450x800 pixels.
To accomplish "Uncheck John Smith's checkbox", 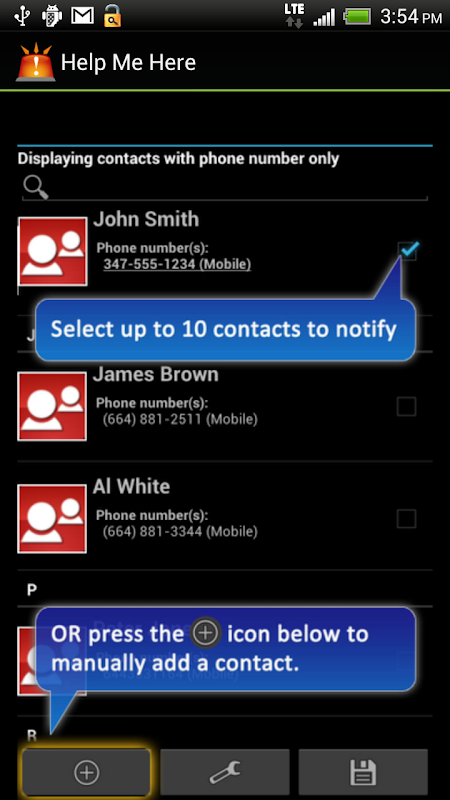I will 407,251.
